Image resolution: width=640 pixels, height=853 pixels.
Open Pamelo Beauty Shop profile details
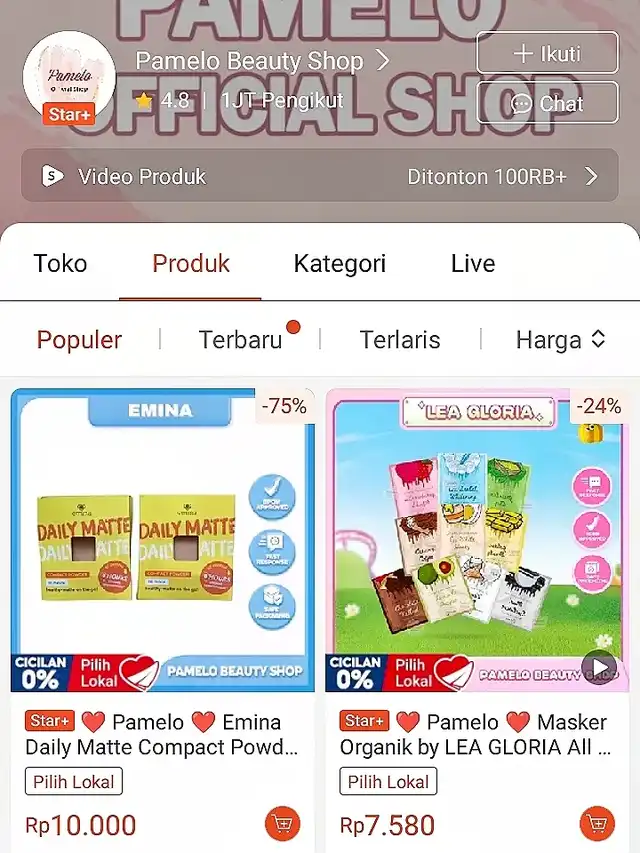[x=262, y=61]
